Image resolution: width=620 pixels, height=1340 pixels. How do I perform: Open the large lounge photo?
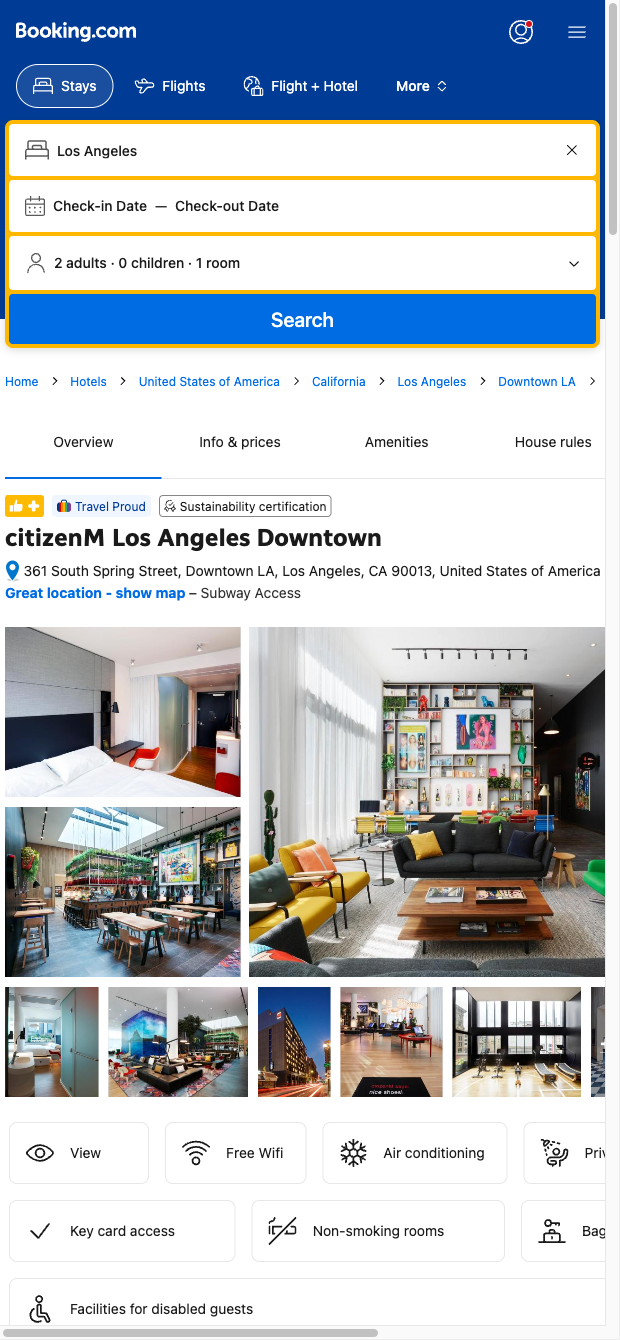[427, 801]
